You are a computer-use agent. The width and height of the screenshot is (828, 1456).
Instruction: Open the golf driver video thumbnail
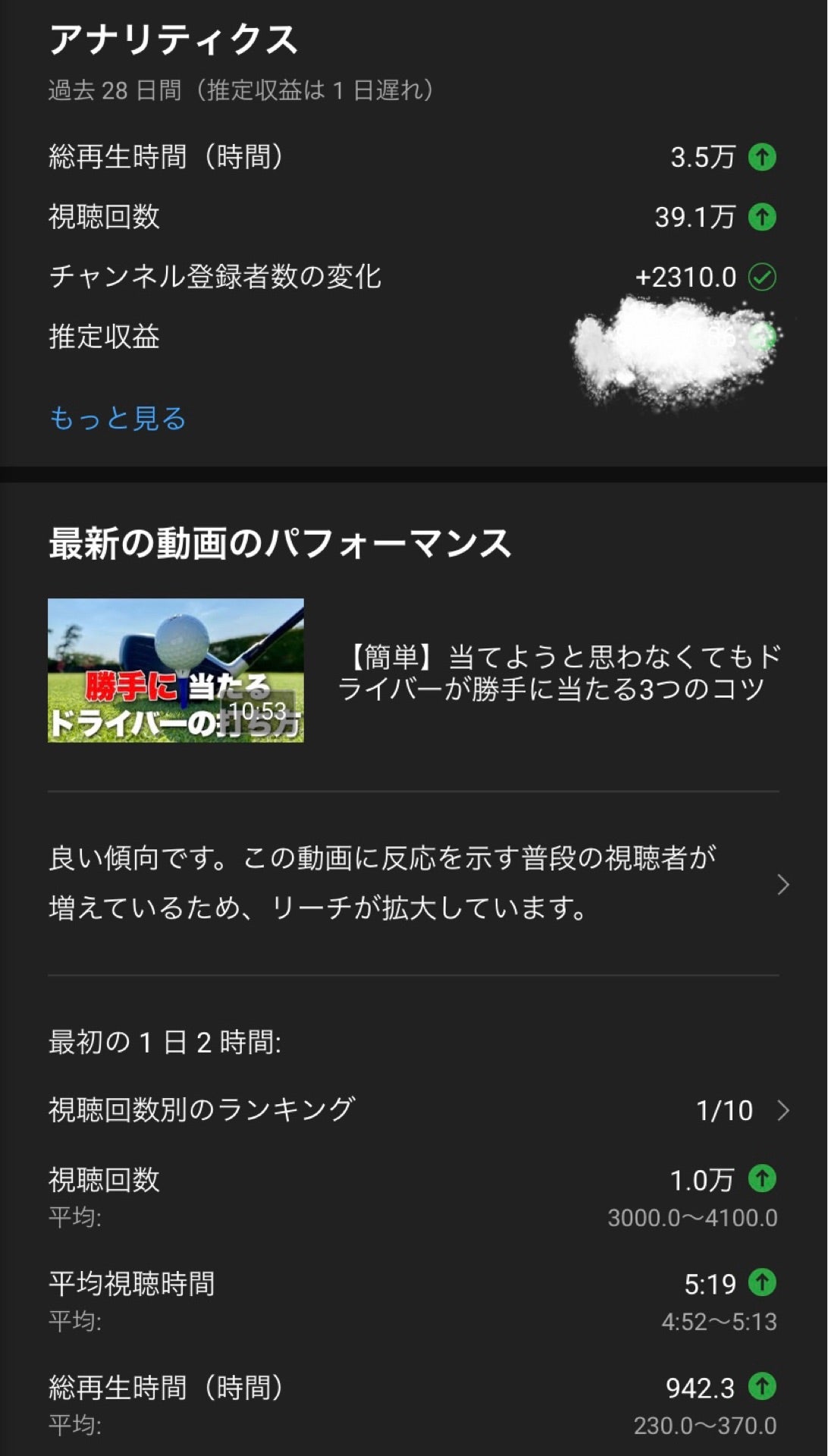tap(176, 671)
